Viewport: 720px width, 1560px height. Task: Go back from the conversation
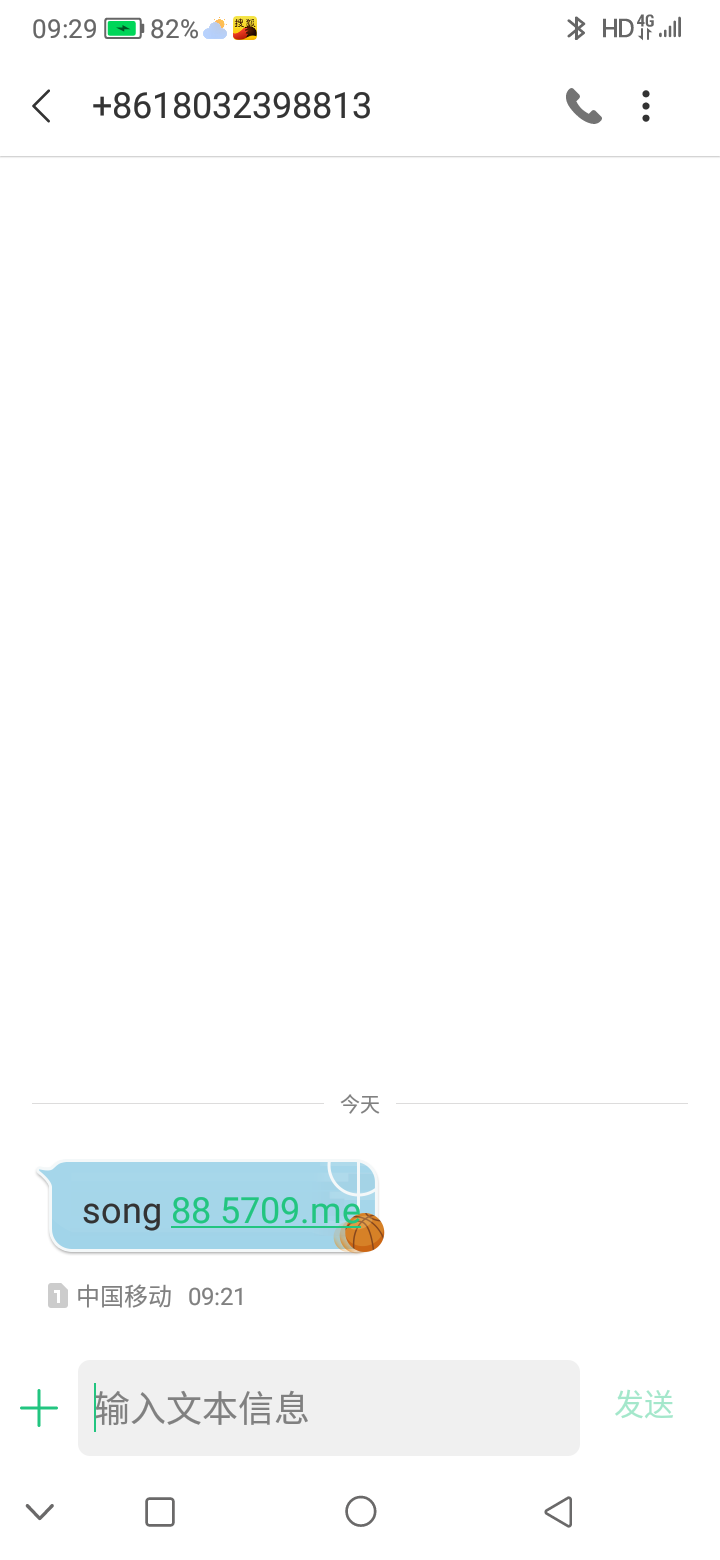click(x=41, y=106)
